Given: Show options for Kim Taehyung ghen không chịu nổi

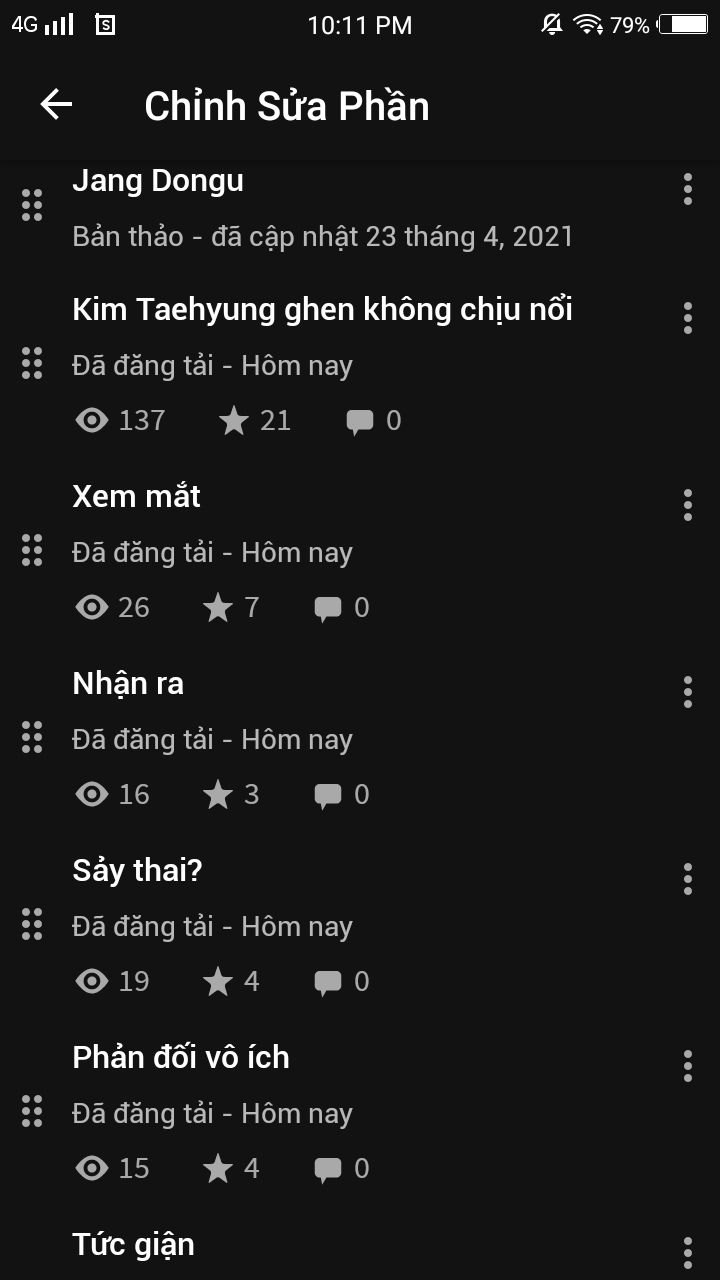Looking at the screenshot, I should pyautogui.click(x=687, y=318).
